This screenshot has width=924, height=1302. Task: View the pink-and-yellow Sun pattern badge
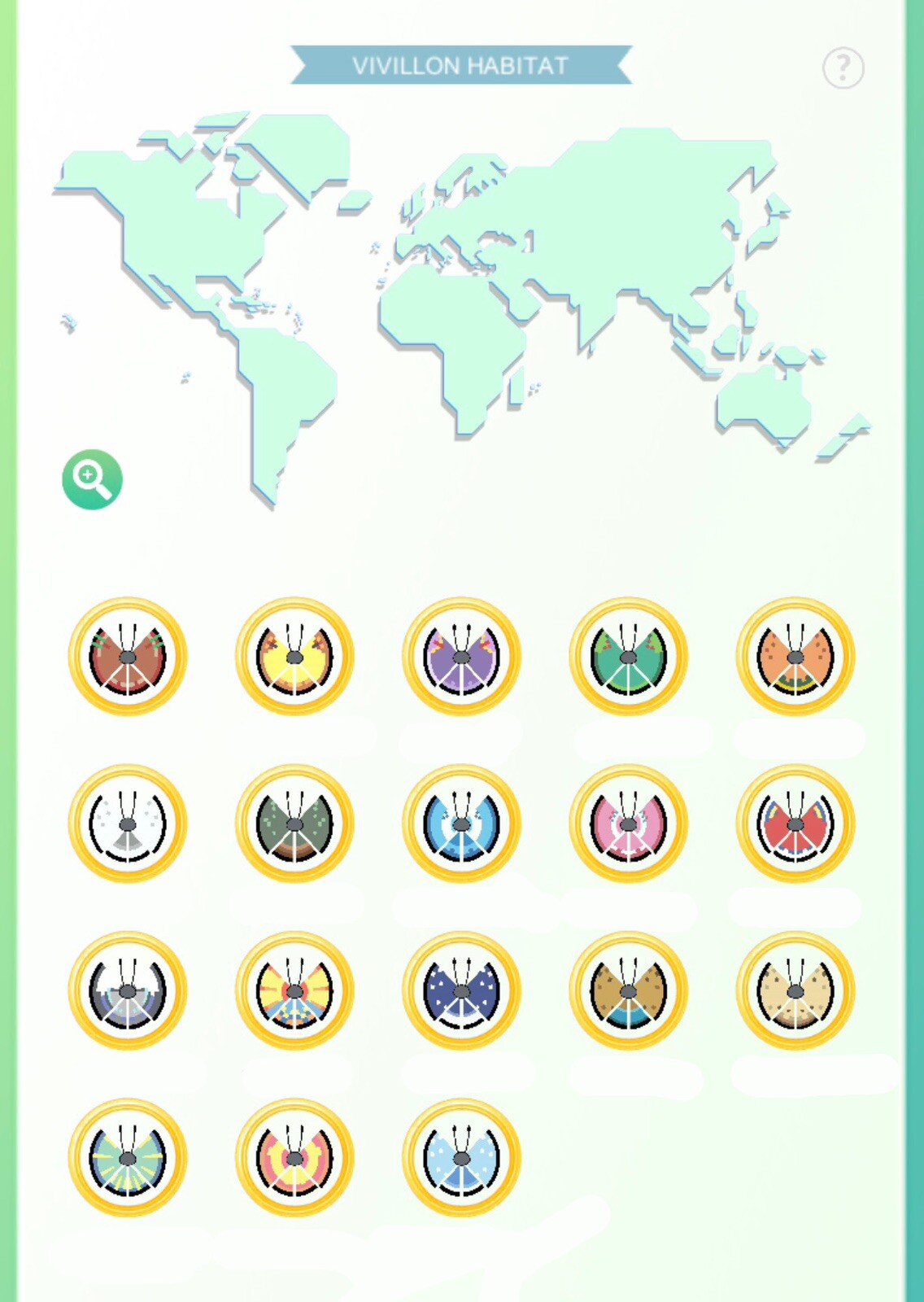[x=294, y=1158]
